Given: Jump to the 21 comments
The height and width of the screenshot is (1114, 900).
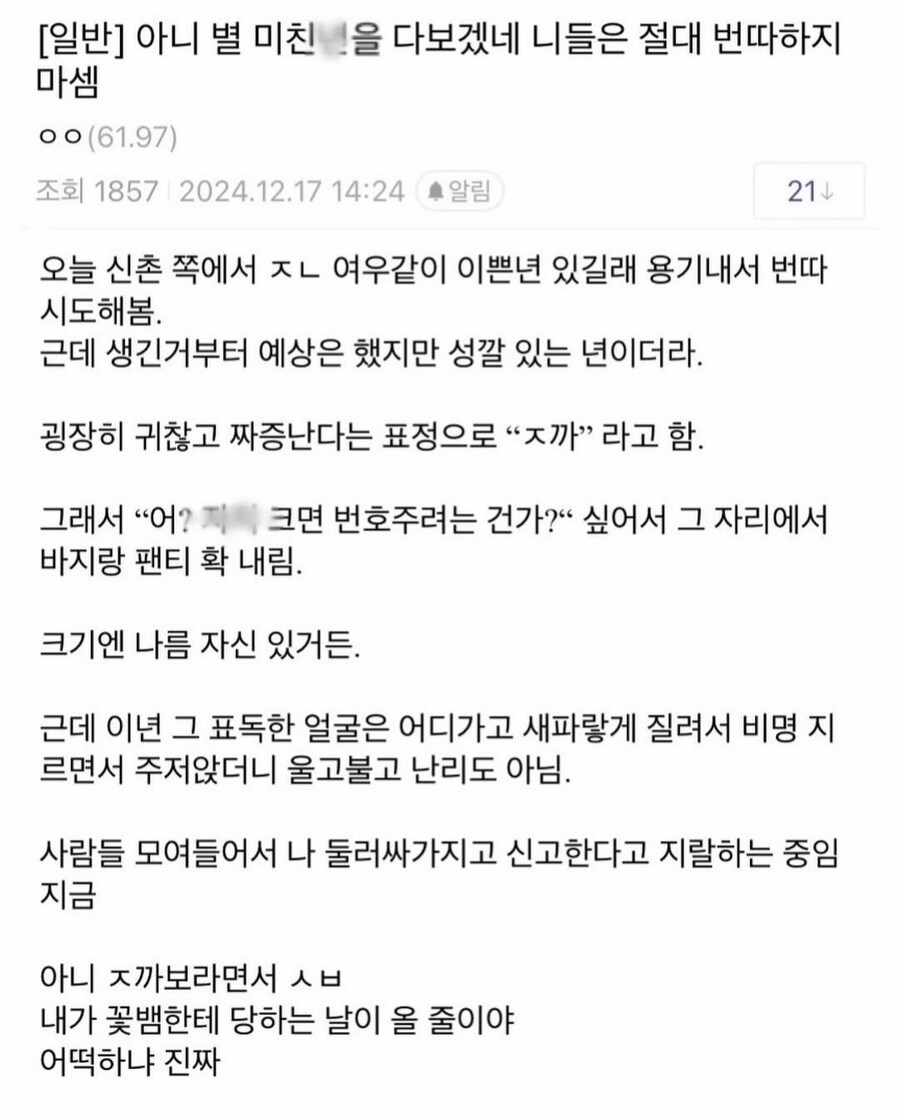Looking at the screenshot, I should click(x=809, y=192).
